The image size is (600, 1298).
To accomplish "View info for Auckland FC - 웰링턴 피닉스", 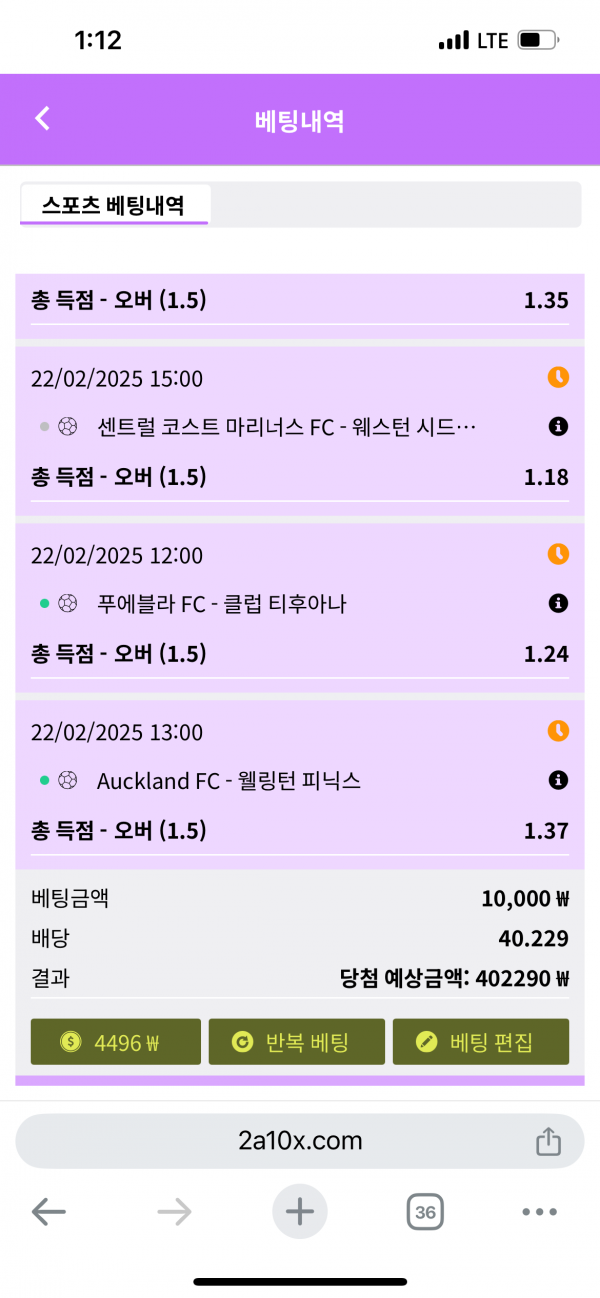I will click(558, 781).
